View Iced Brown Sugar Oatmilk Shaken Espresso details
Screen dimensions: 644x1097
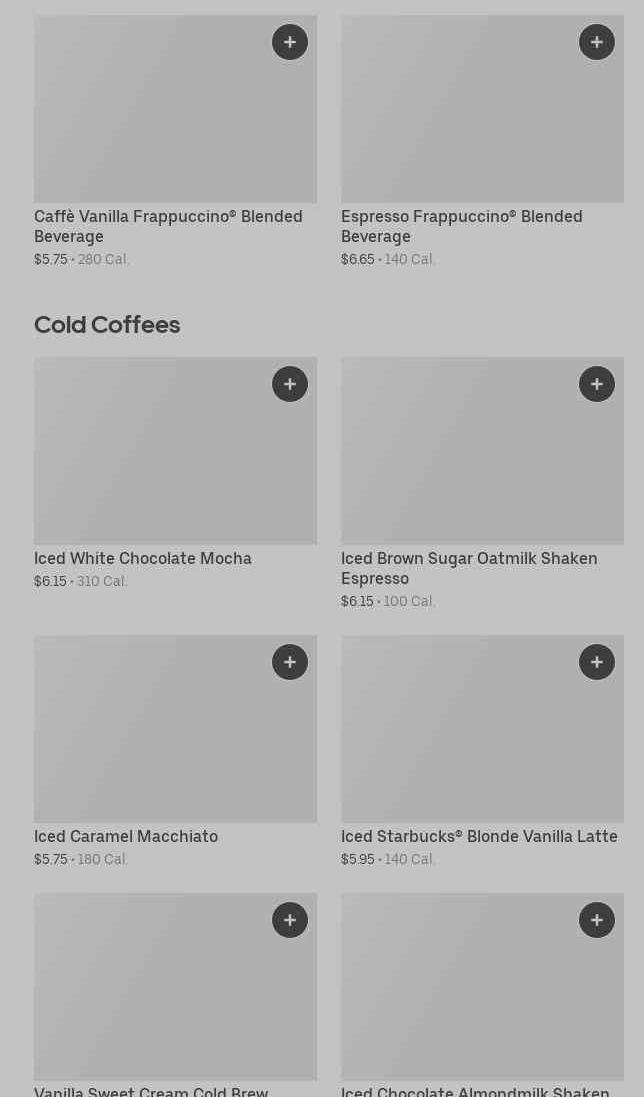tap(460, 460)
